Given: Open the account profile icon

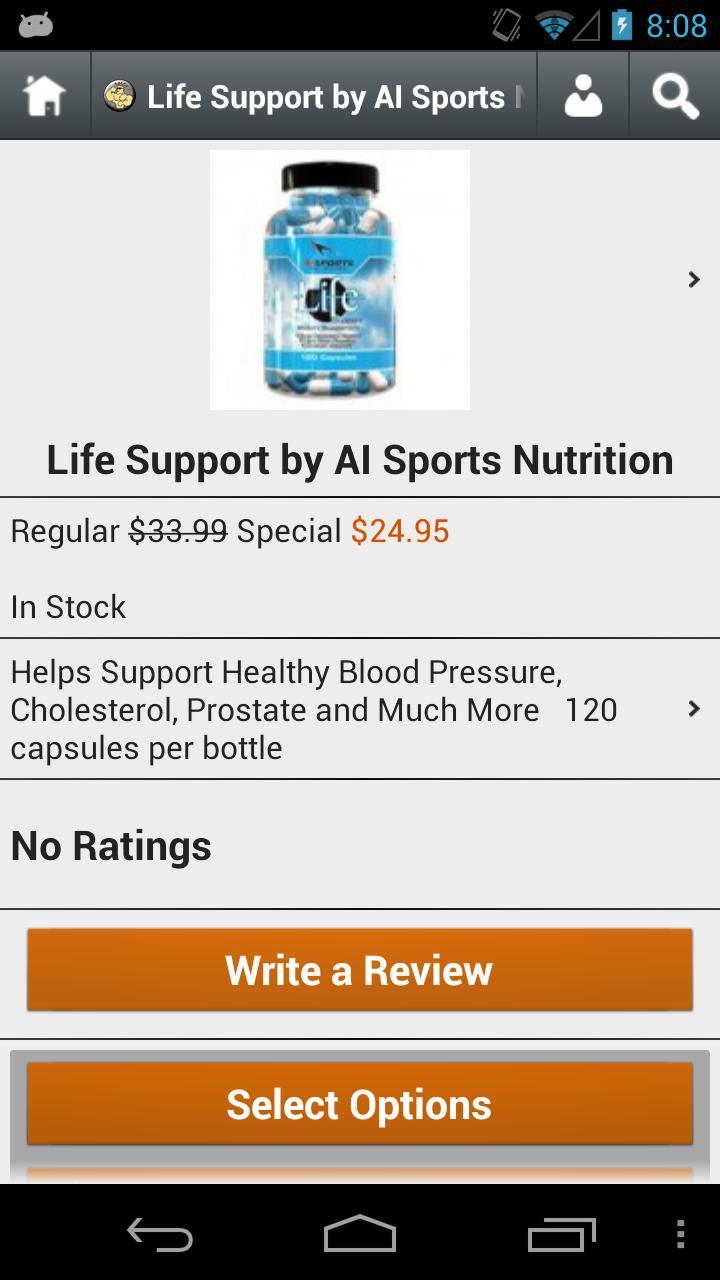Looking at the screenshot, I should 583,95.
